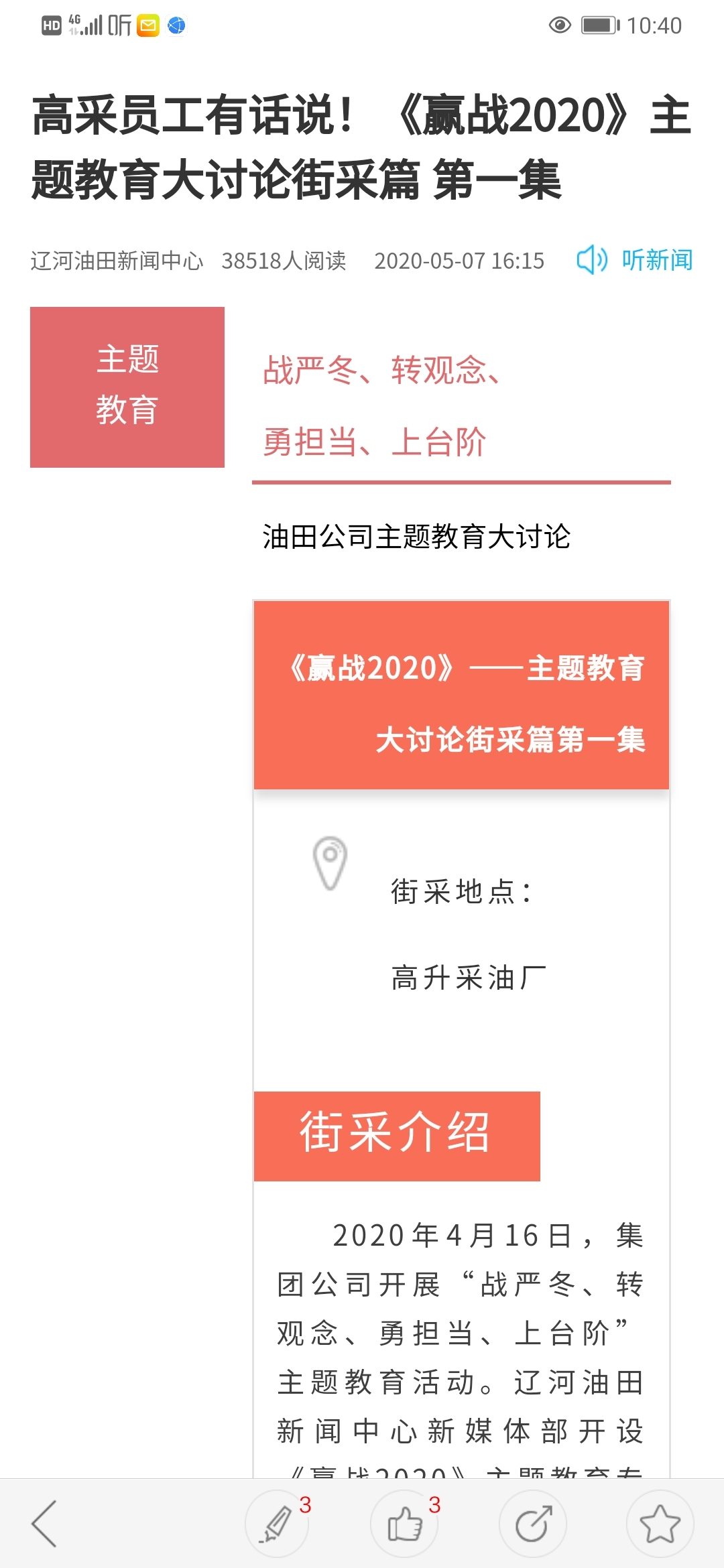Go back using the bottom-left arrow
Screen dimensions: 724x1568
click(44, 1523)
